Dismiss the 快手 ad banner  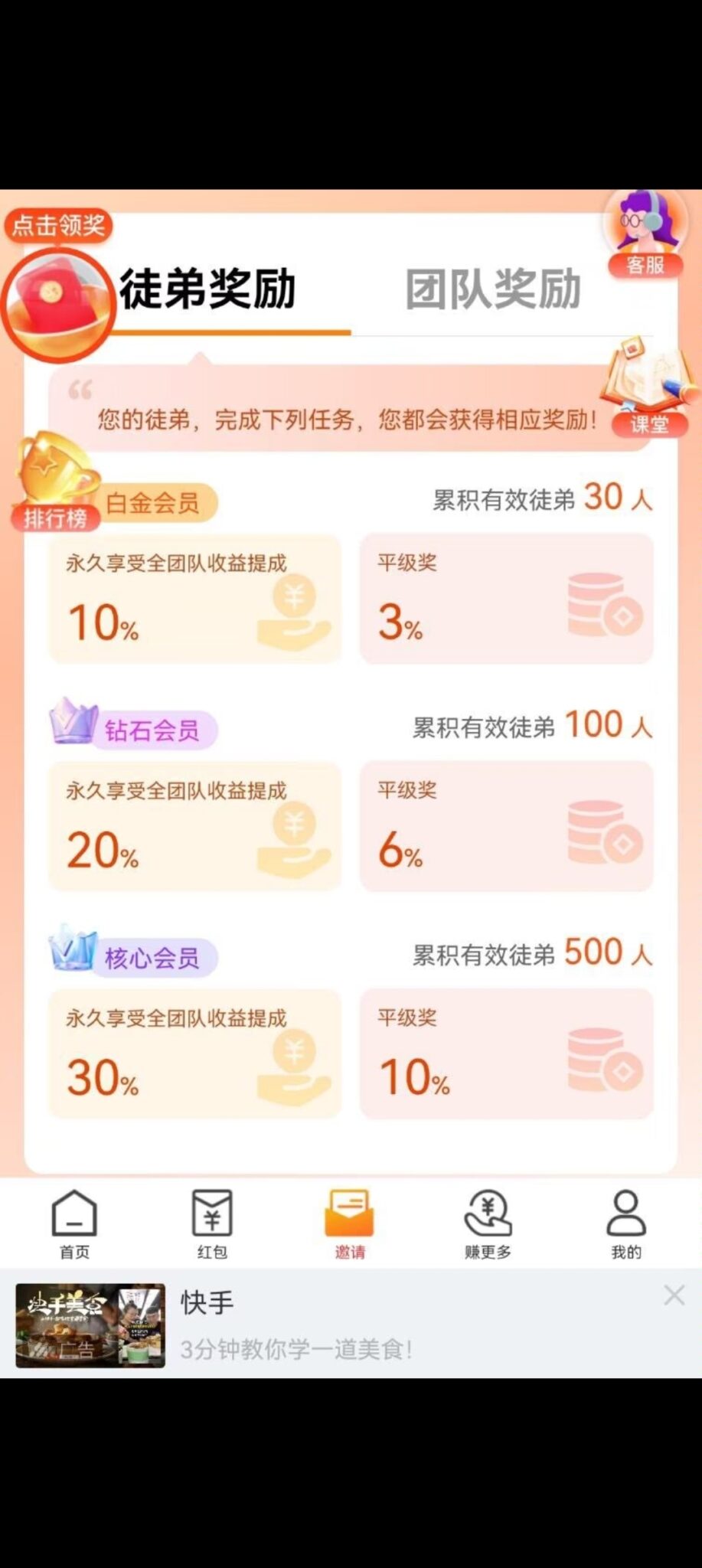tap(674, 1295)
